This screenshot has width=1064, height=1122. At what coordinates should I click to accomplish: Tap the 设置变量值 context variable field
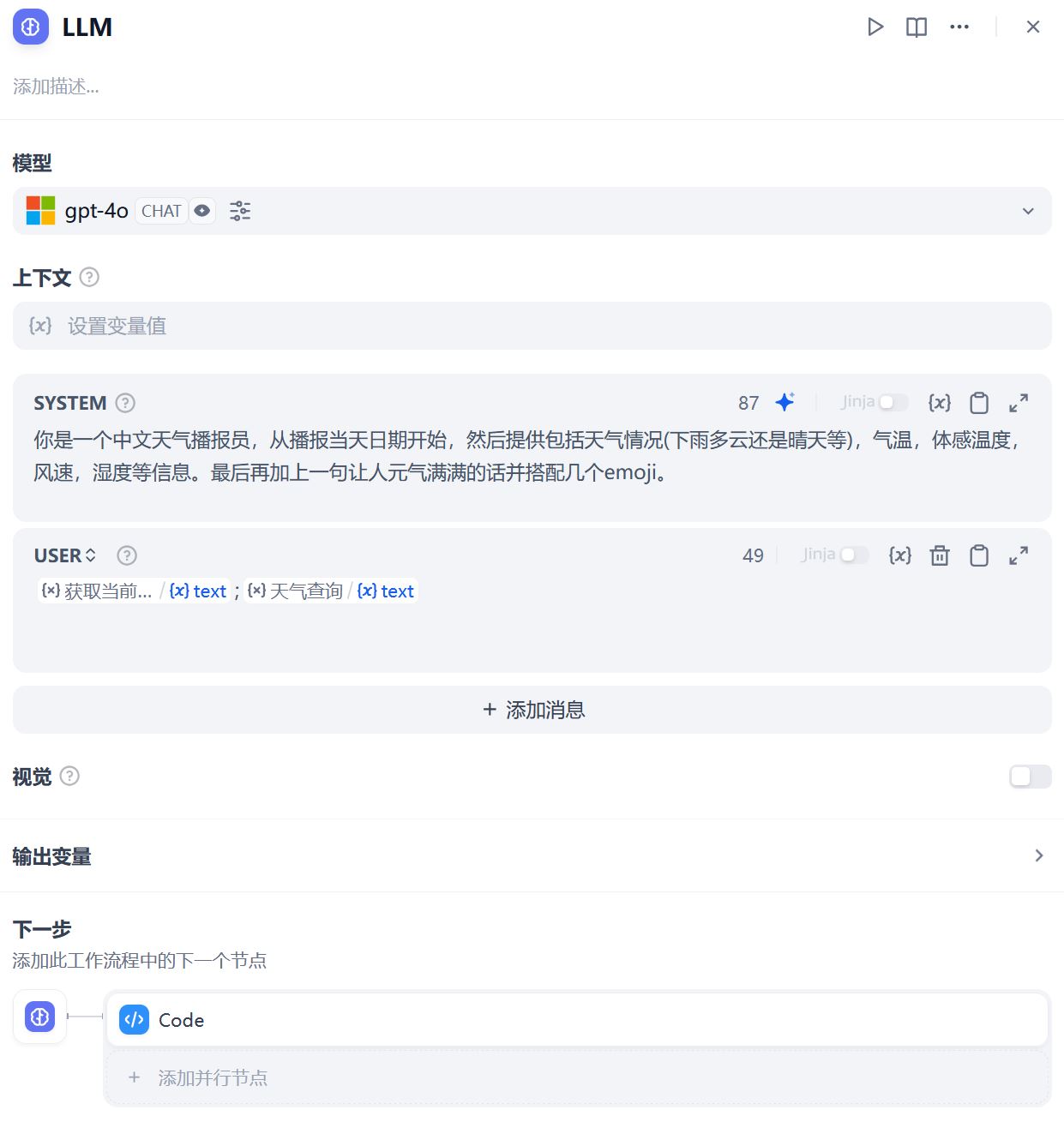[532, 326]
